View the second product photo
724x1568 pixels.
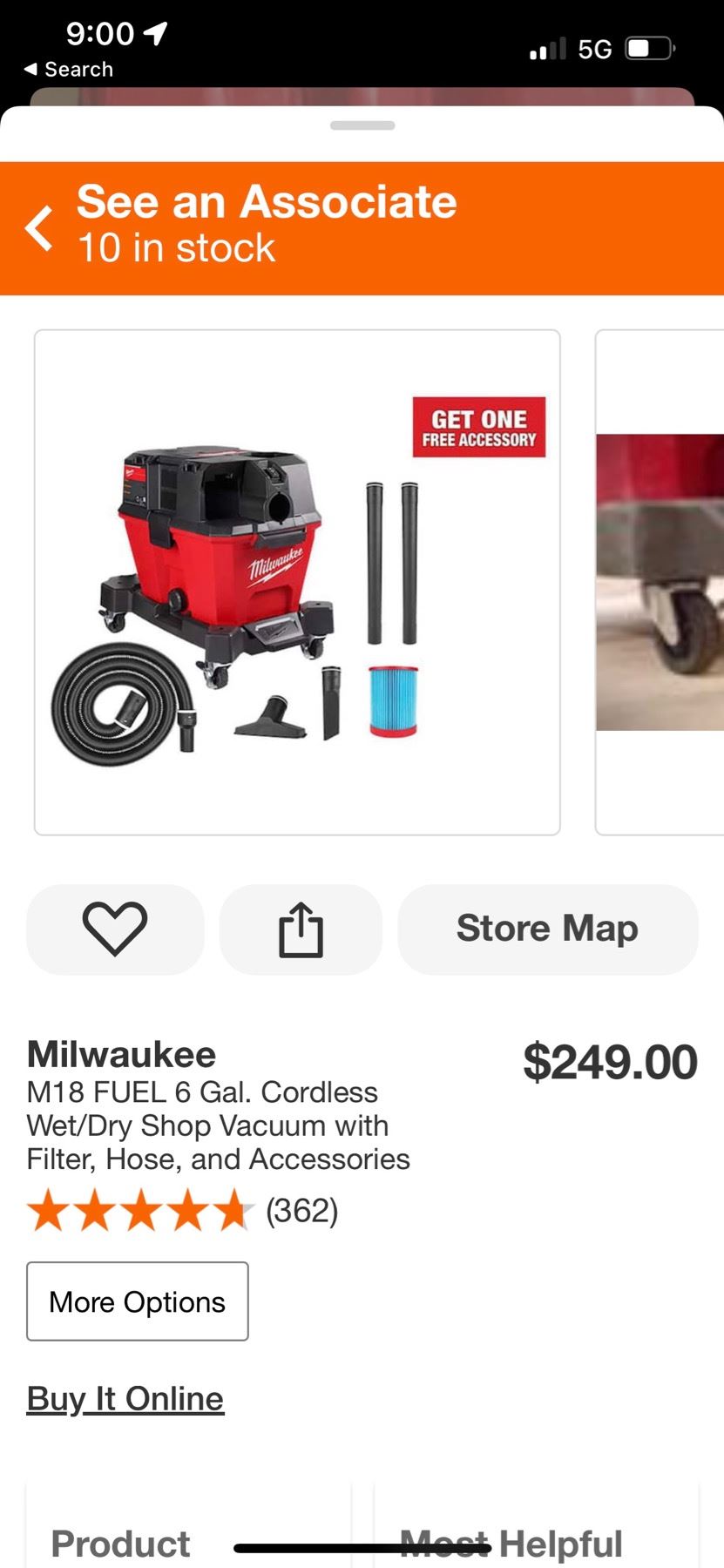pyautogui.click(x=660, y=582)
